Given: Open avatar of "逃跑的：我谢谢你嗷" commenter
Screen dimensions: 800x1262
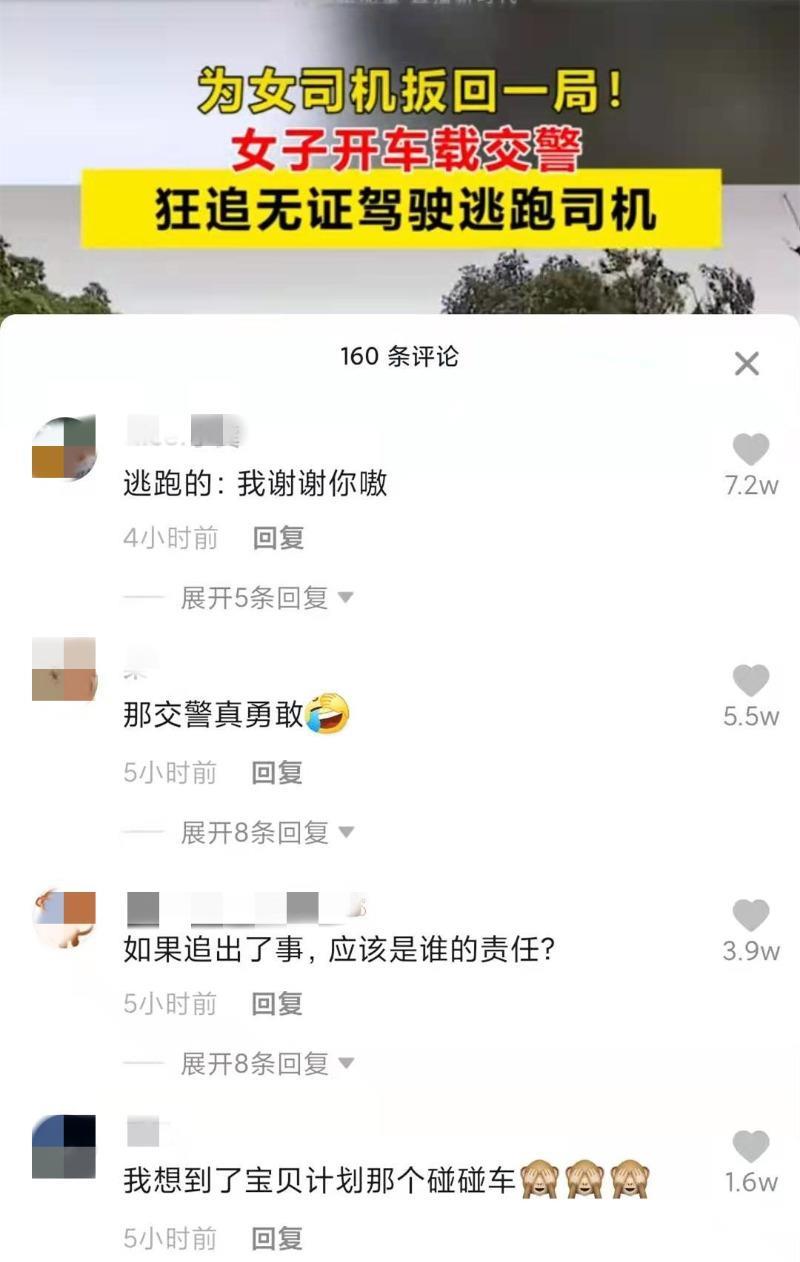Looking at the screenshot, I should (64, 447).
